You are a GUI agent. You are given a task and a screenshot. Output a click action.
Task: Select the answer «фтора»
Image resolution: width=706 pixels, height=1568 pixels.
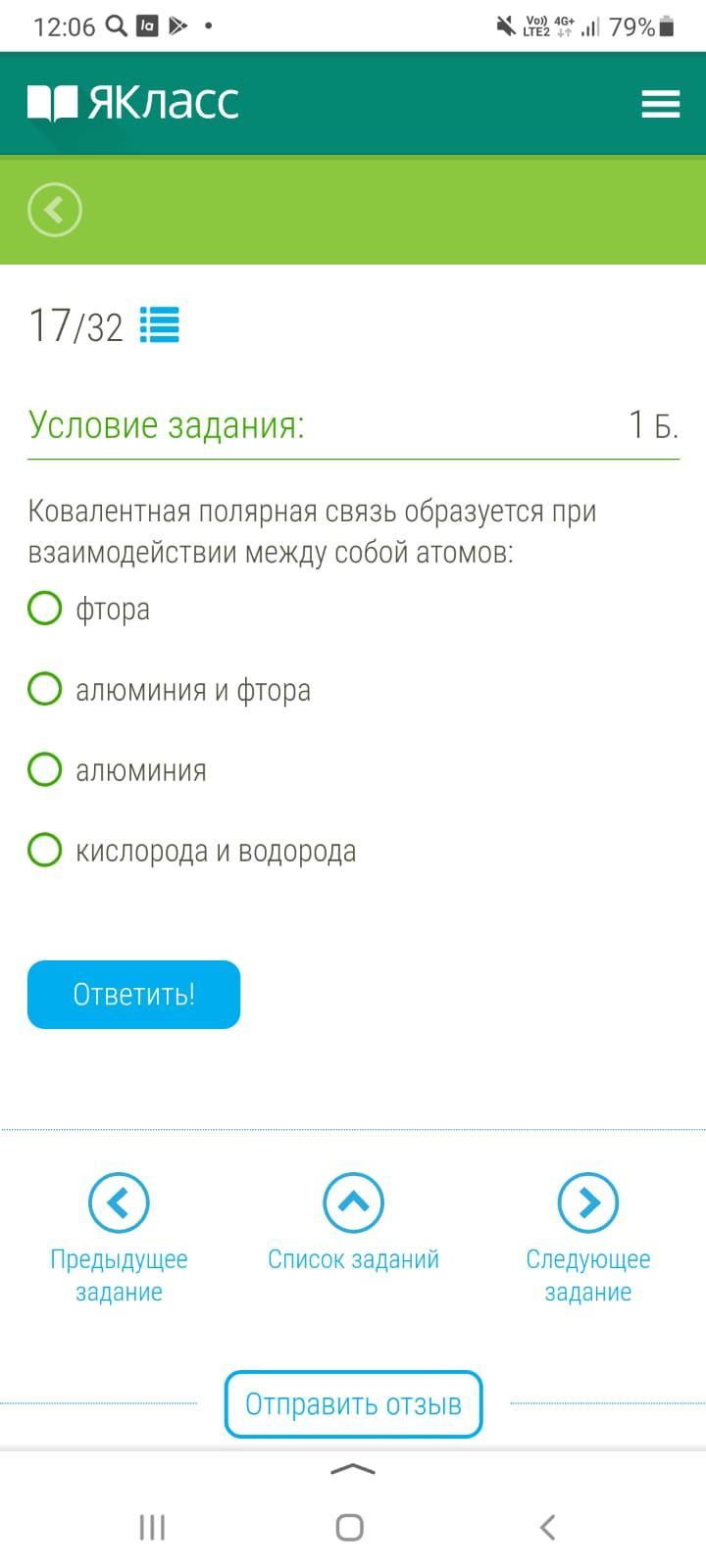click(x=45, y=608)
